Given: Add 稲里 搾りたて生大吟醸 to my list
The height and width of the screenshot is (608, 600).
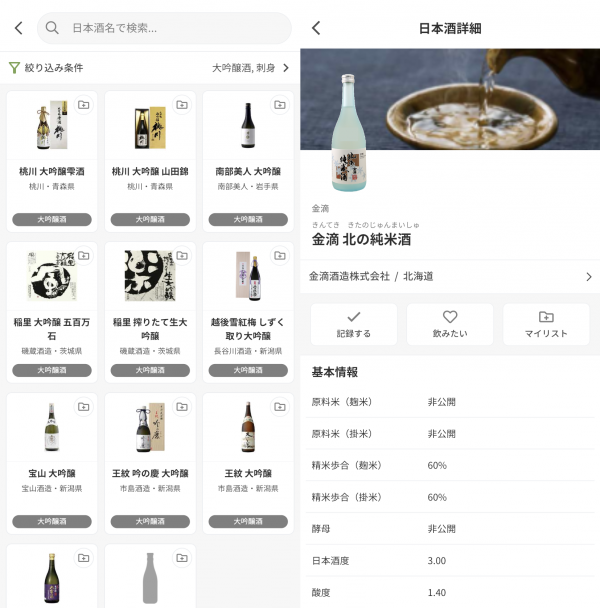Looking at the screenshot, I should coord(182,256).
